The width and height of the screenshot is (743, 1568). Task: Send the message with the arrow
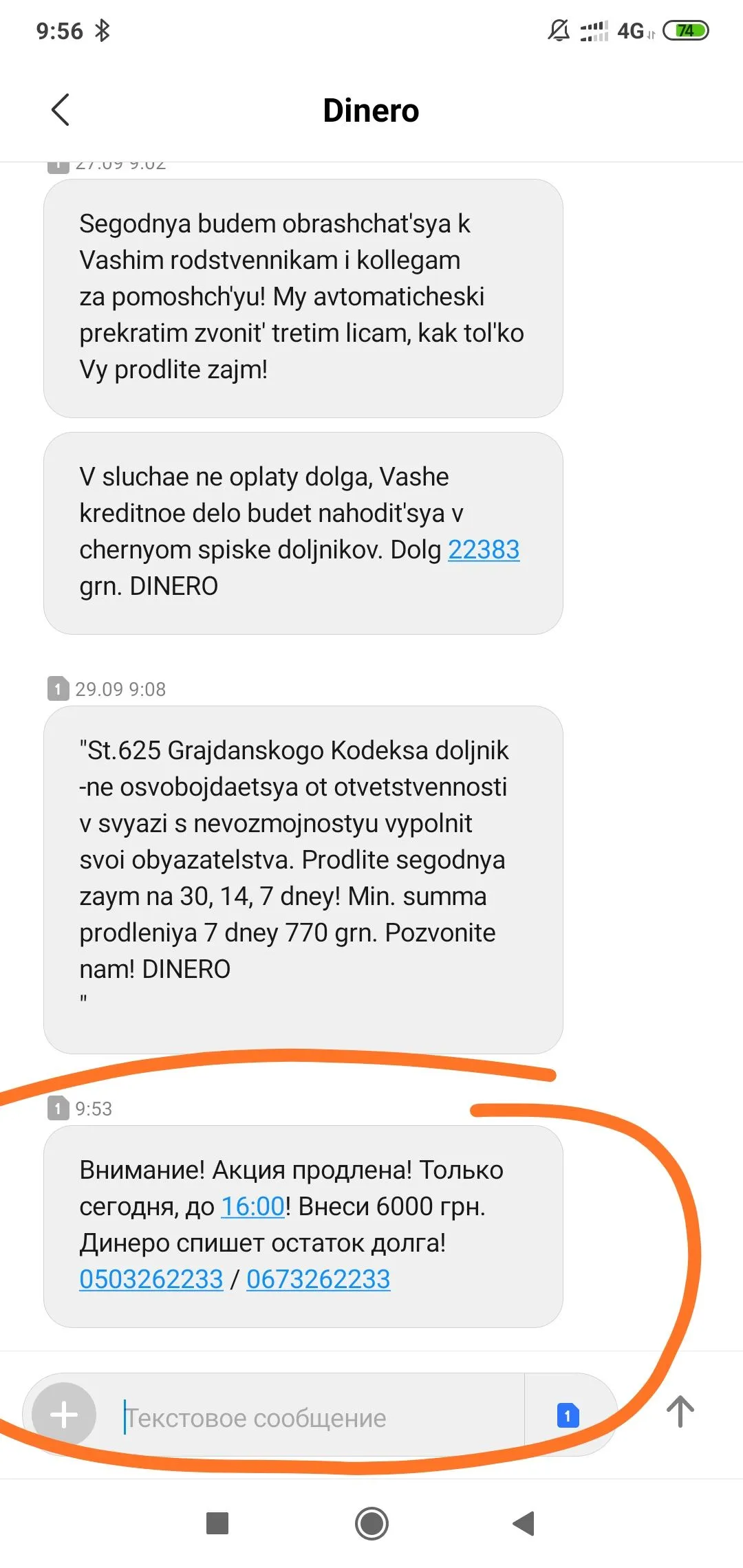(x=680, y=1412)
